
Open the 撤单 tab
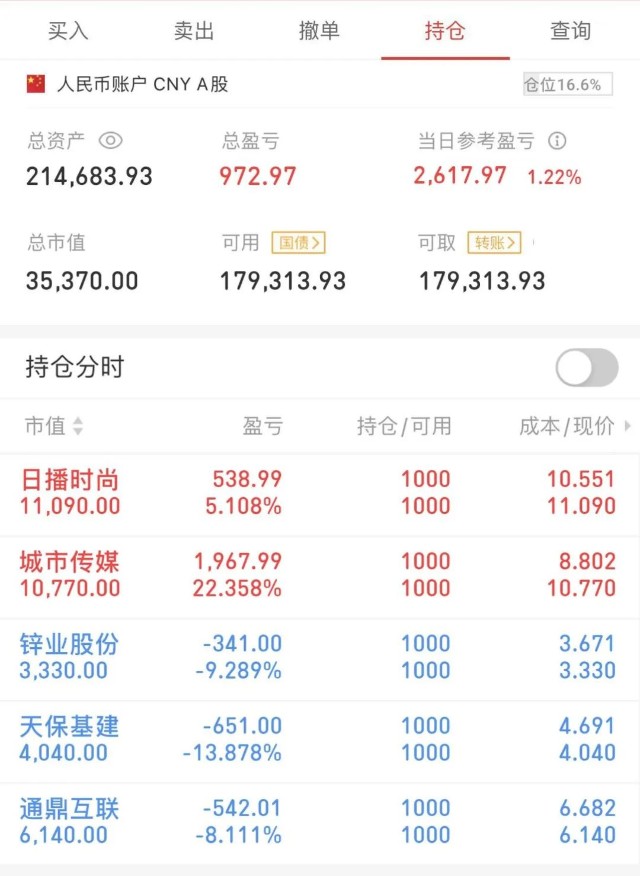point(319,31)
